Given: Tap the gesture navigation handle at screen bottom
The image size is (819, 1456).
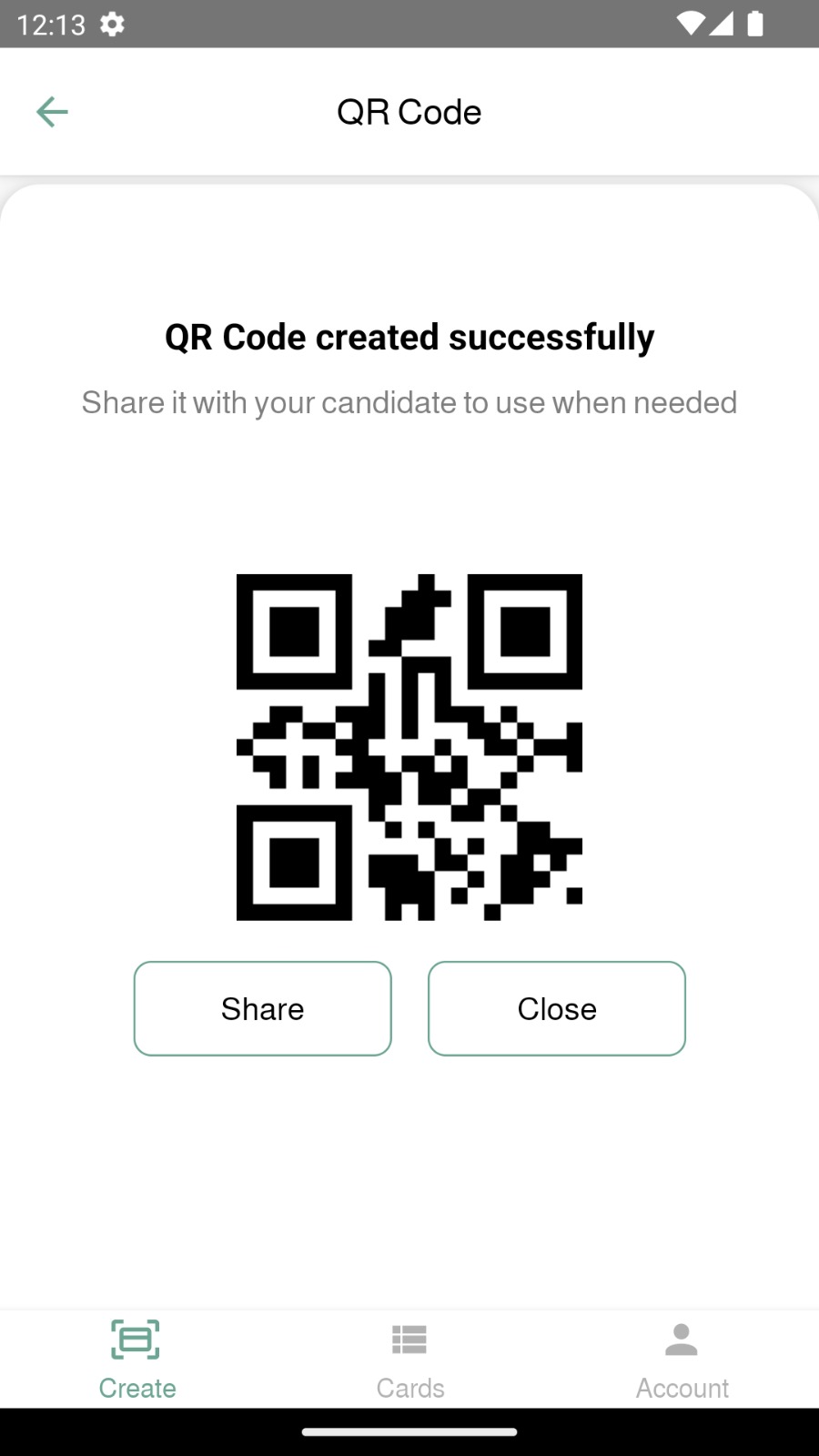Looking at the screenshot, I should (409, 1431).
